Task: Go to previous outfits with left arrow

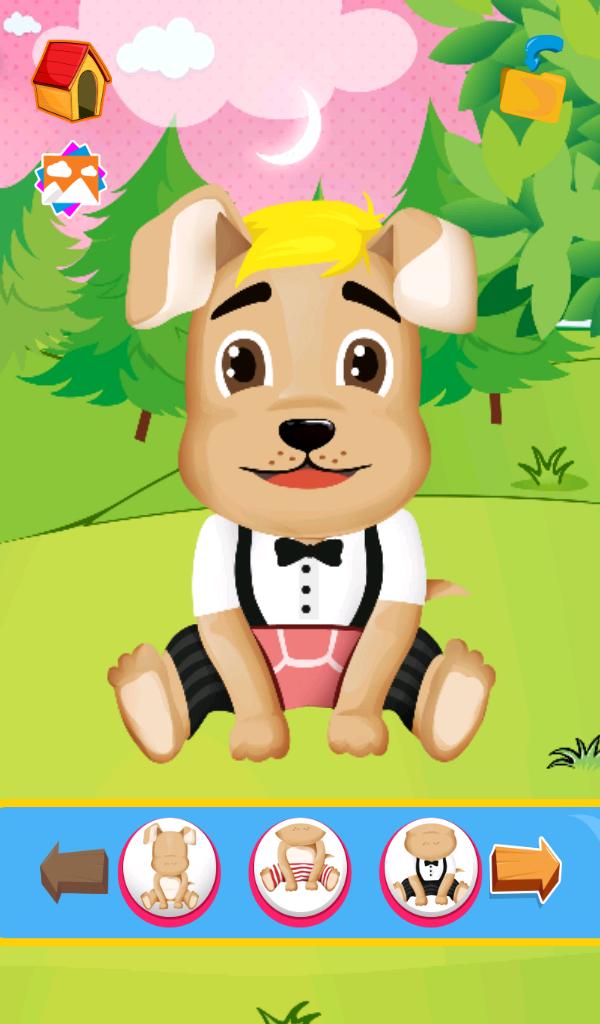Action: pos(74,869)
